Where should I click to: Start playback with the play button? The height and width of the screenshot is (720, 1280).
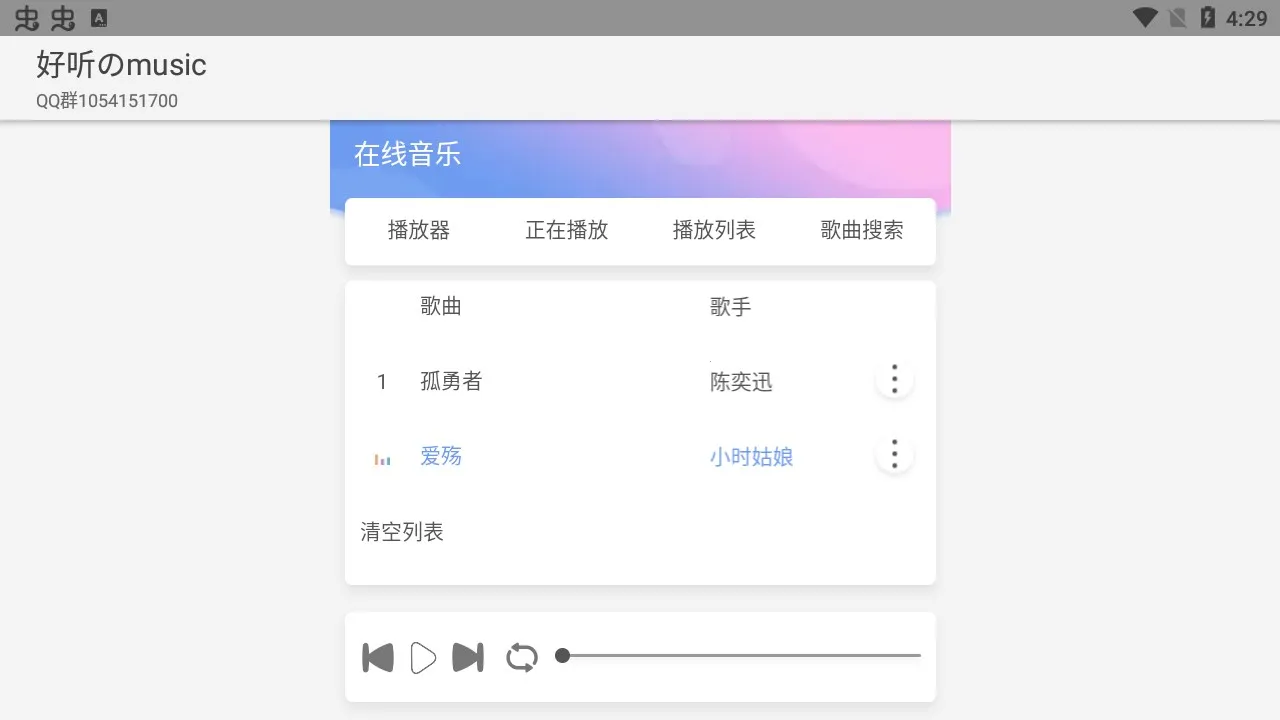[x=423, y=658]
